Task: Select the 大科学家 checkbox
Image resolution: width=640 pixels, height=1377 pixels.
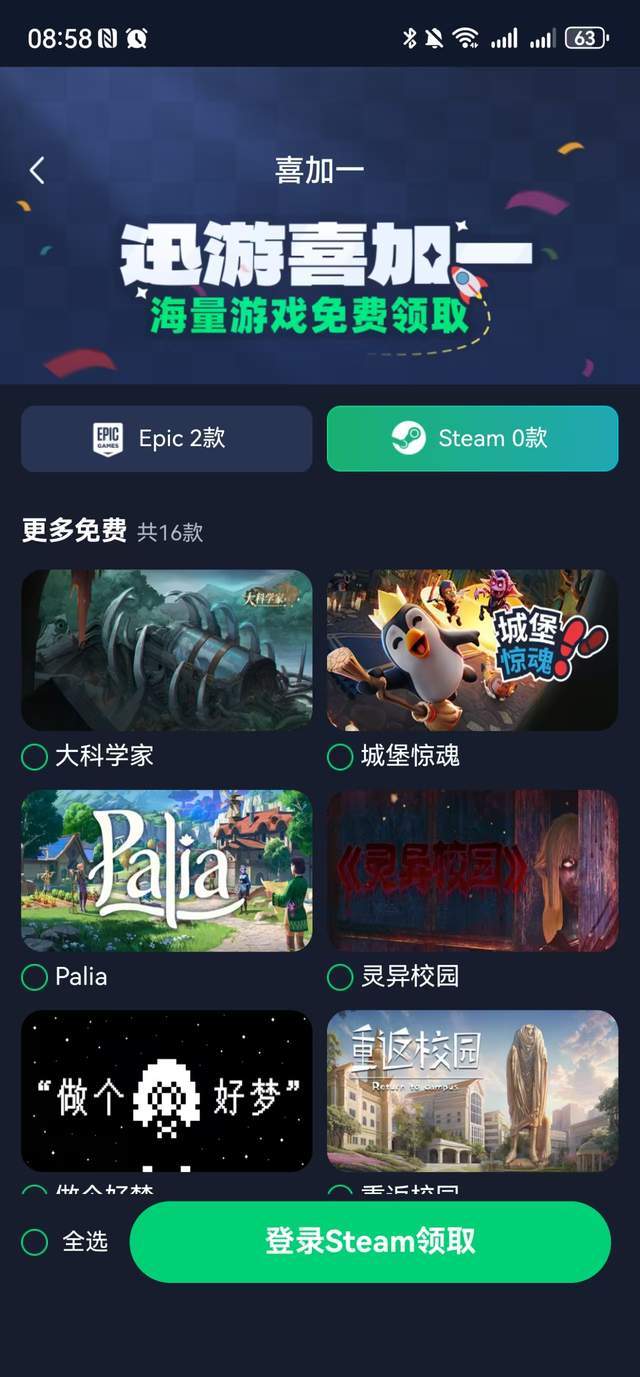Action: pos(35,757)
